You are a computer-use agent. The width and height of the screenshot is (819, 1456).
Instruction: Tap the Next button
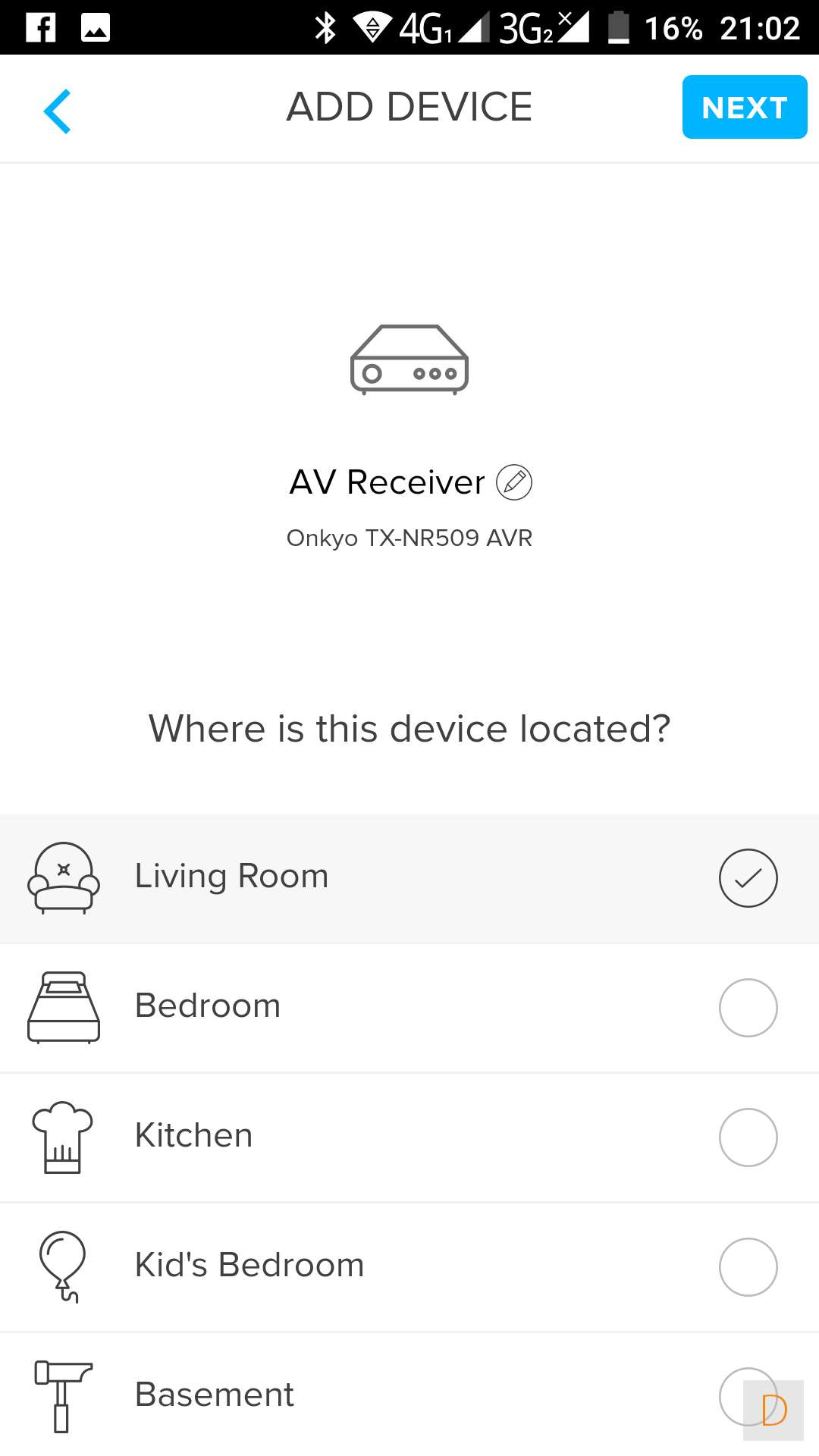[744, 107]
